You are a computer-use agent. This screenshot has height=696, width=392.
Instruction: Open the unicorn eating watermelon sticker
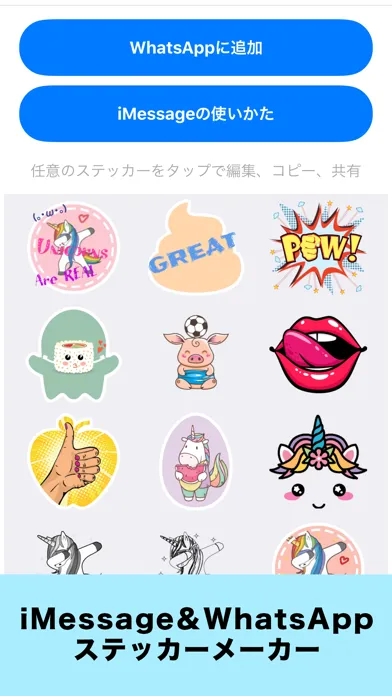click(196, 462)
